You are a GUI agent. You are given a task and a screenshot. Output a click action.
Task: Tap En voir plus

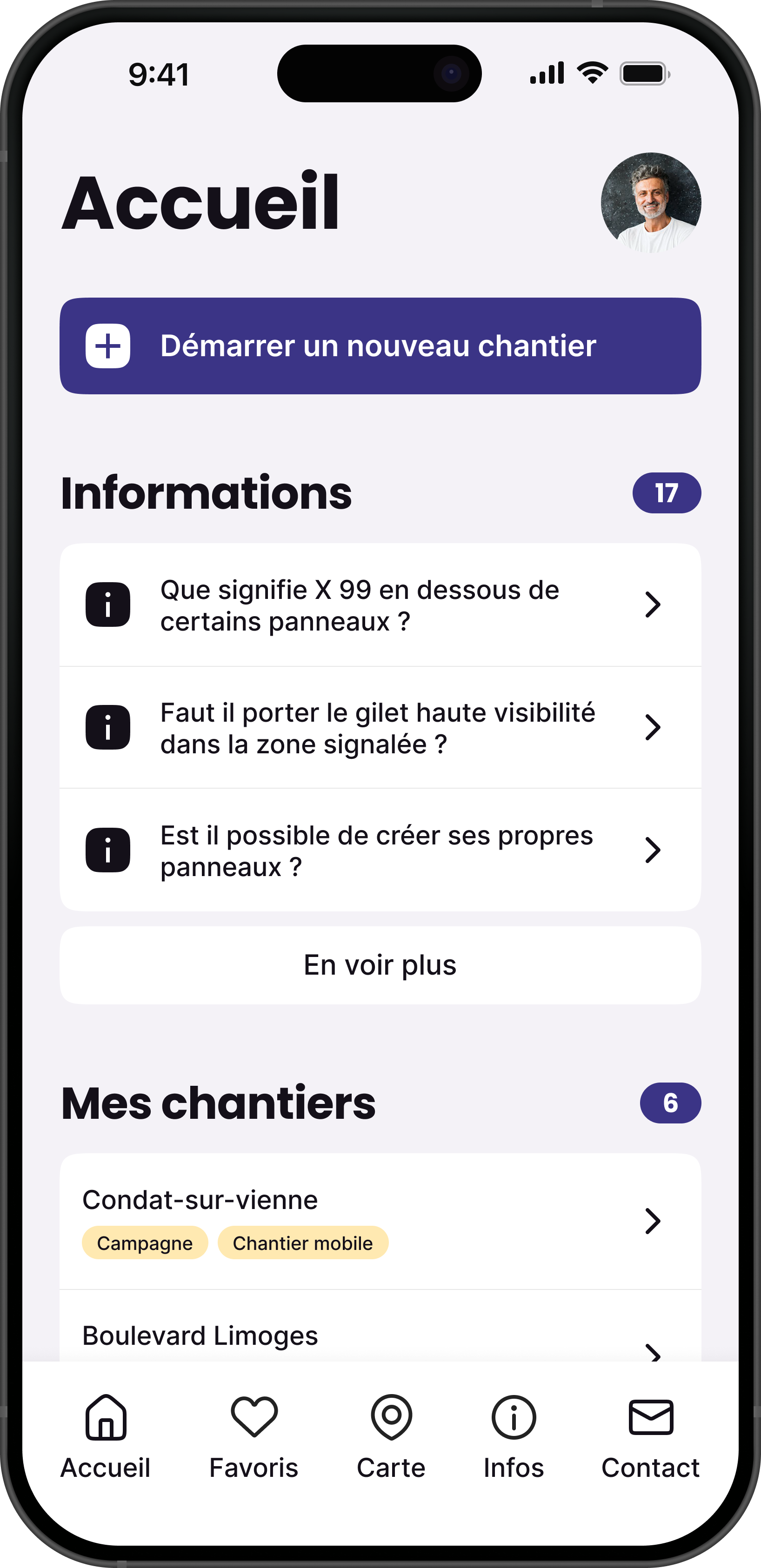(x=380, y=965)
